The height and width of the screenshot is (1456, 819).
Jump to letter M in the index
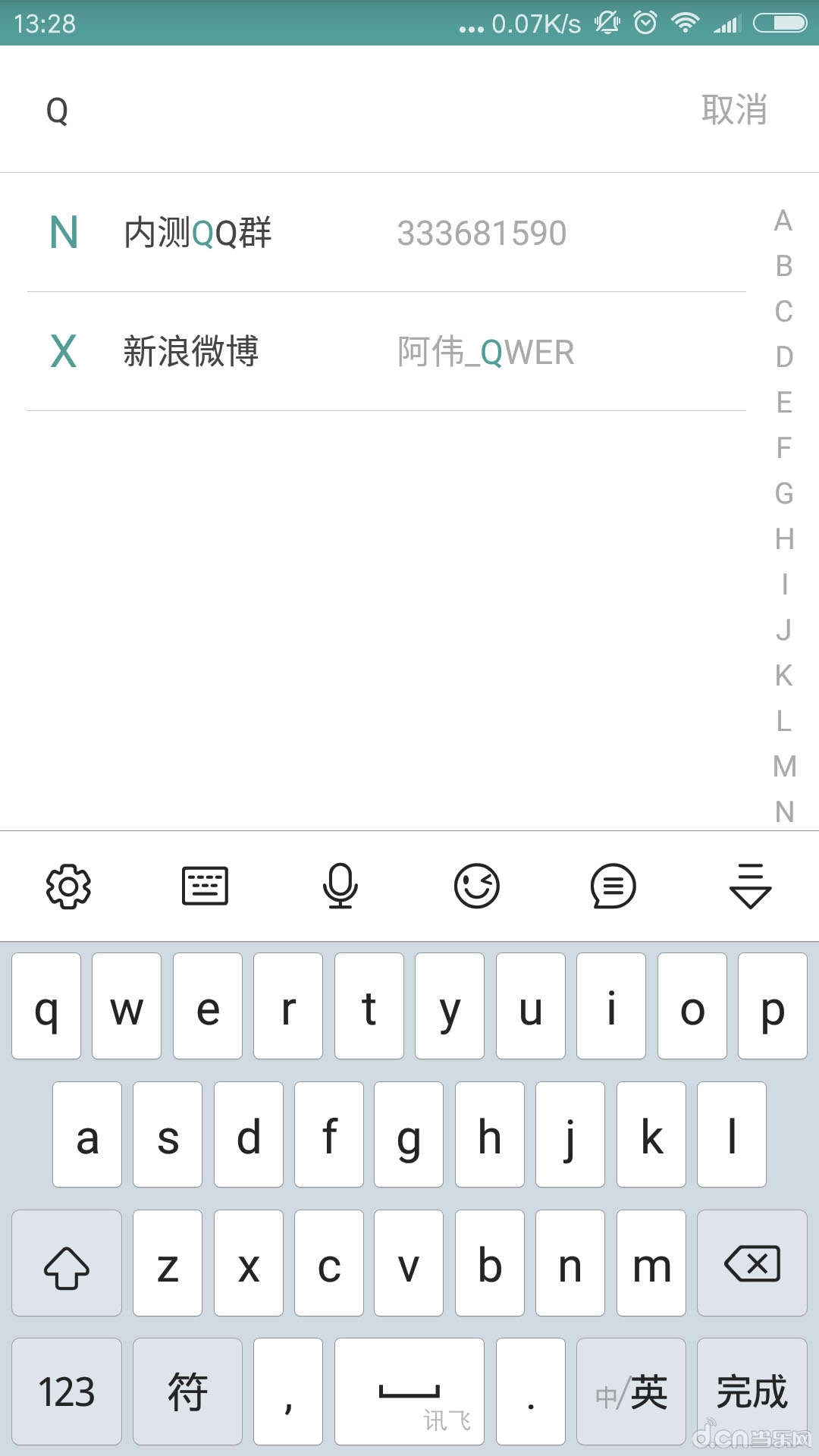pos(784,767)
